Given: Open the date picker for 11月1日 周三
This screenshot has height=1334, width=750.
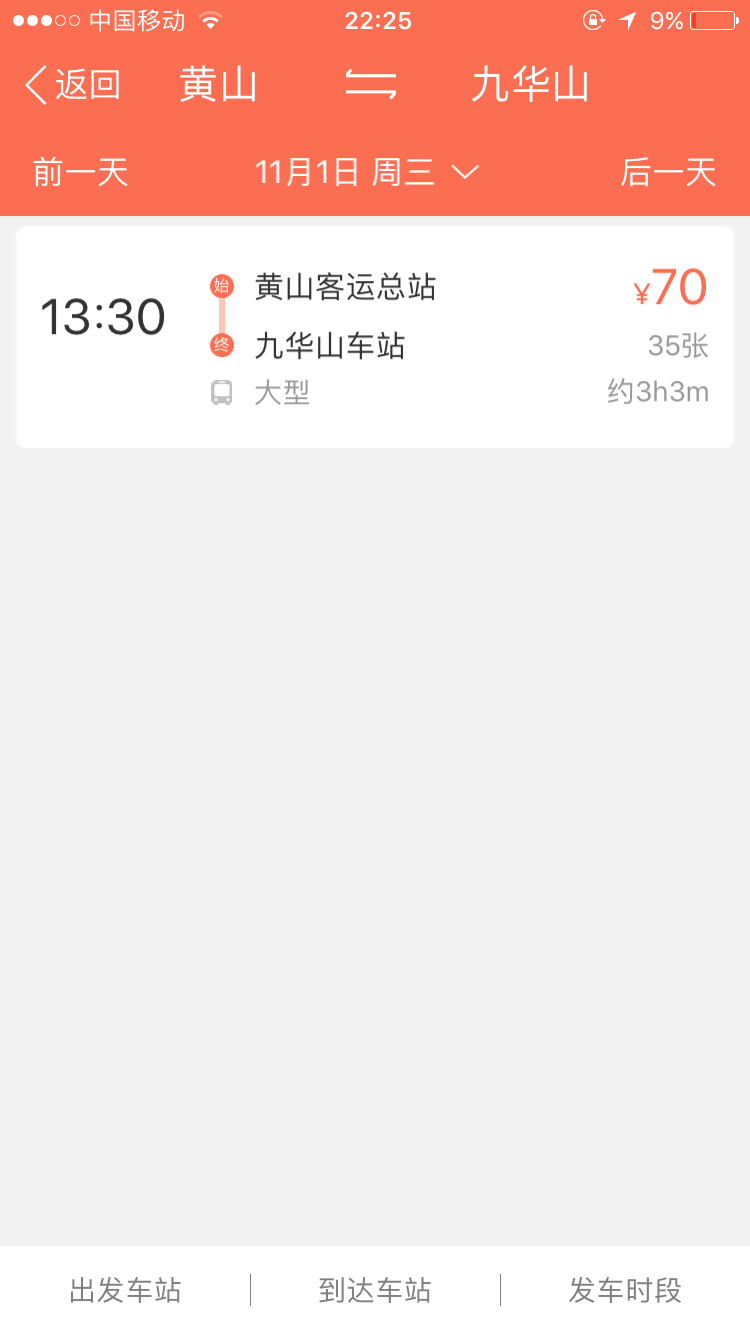Looking at the screenshot, I should pyautogui.click(x=367, y=172).
